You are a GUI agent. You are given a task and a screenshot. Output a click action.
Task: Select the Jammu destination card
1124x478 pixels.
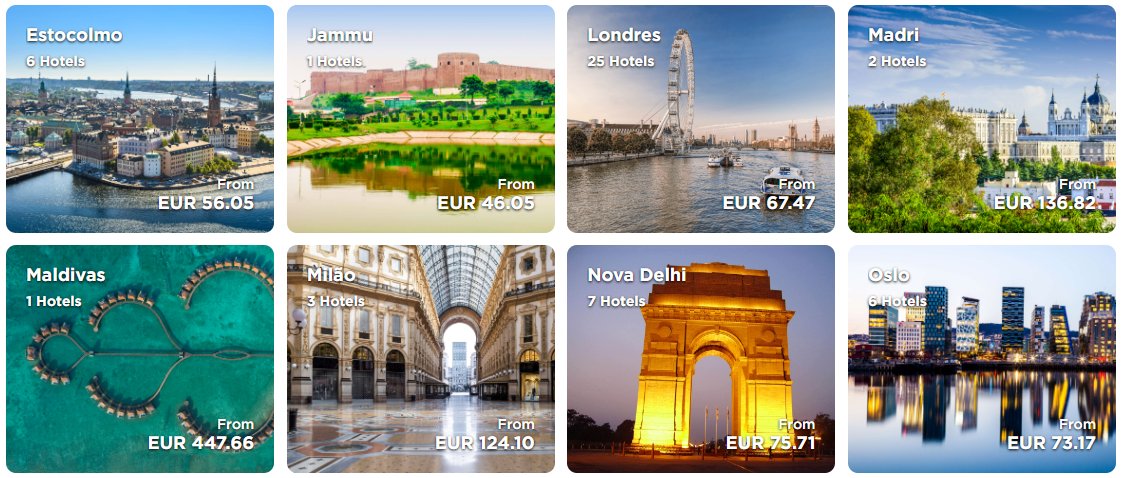point(420,119)
